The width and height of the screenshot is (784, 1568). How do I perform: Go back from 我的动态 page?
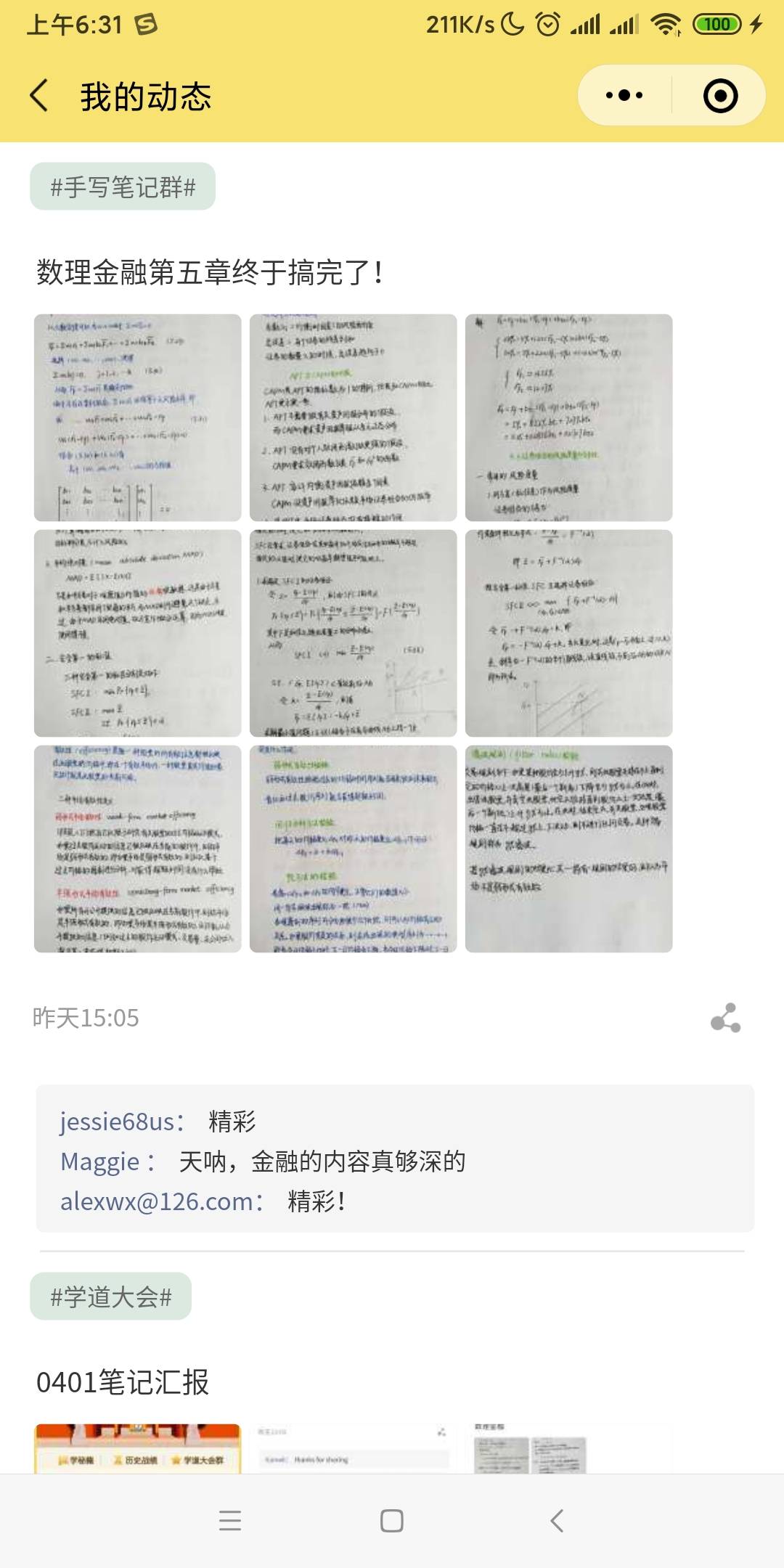39,96
